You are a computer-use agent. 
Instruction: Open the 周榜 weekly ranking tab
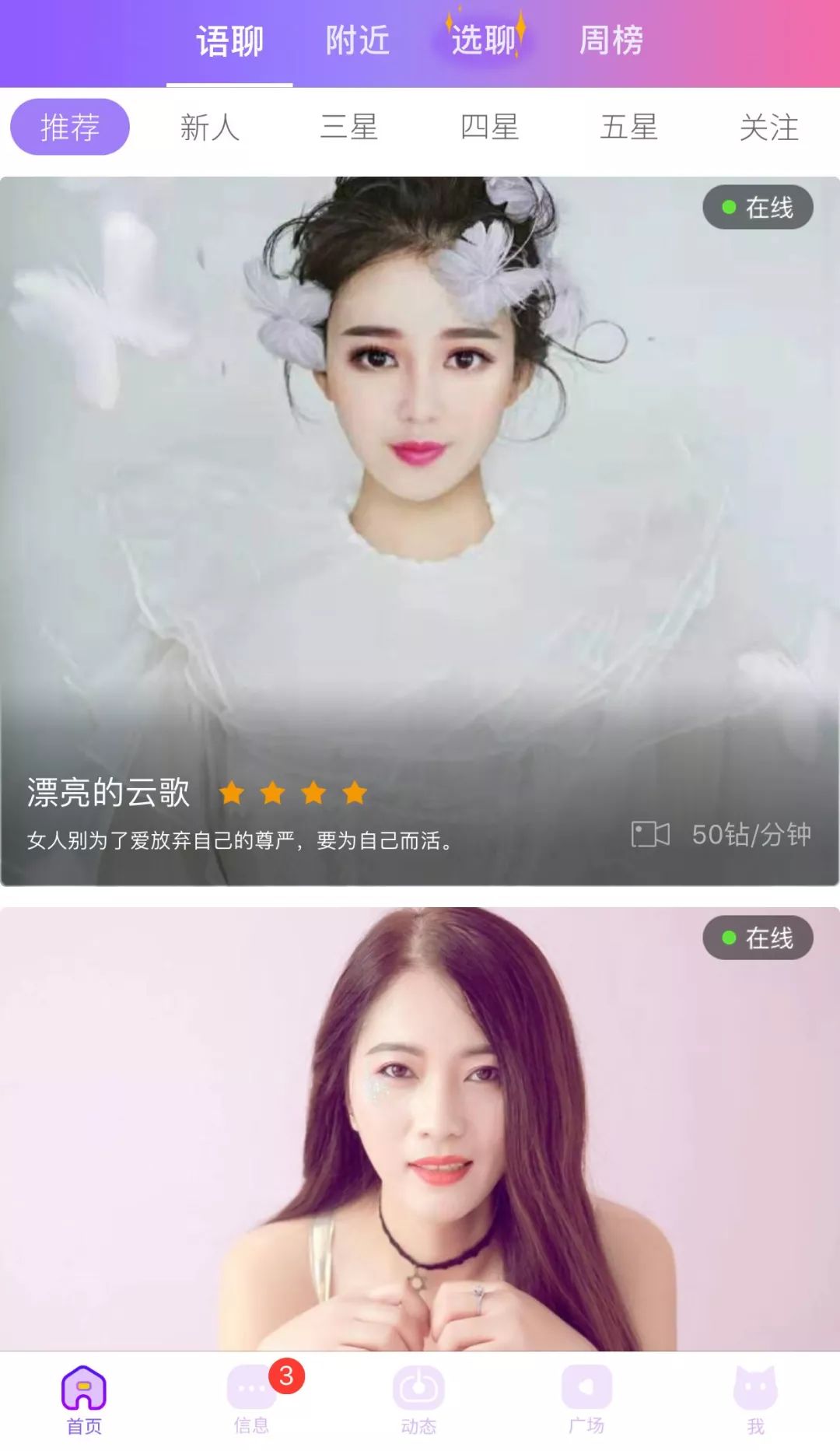coord(611,41)
